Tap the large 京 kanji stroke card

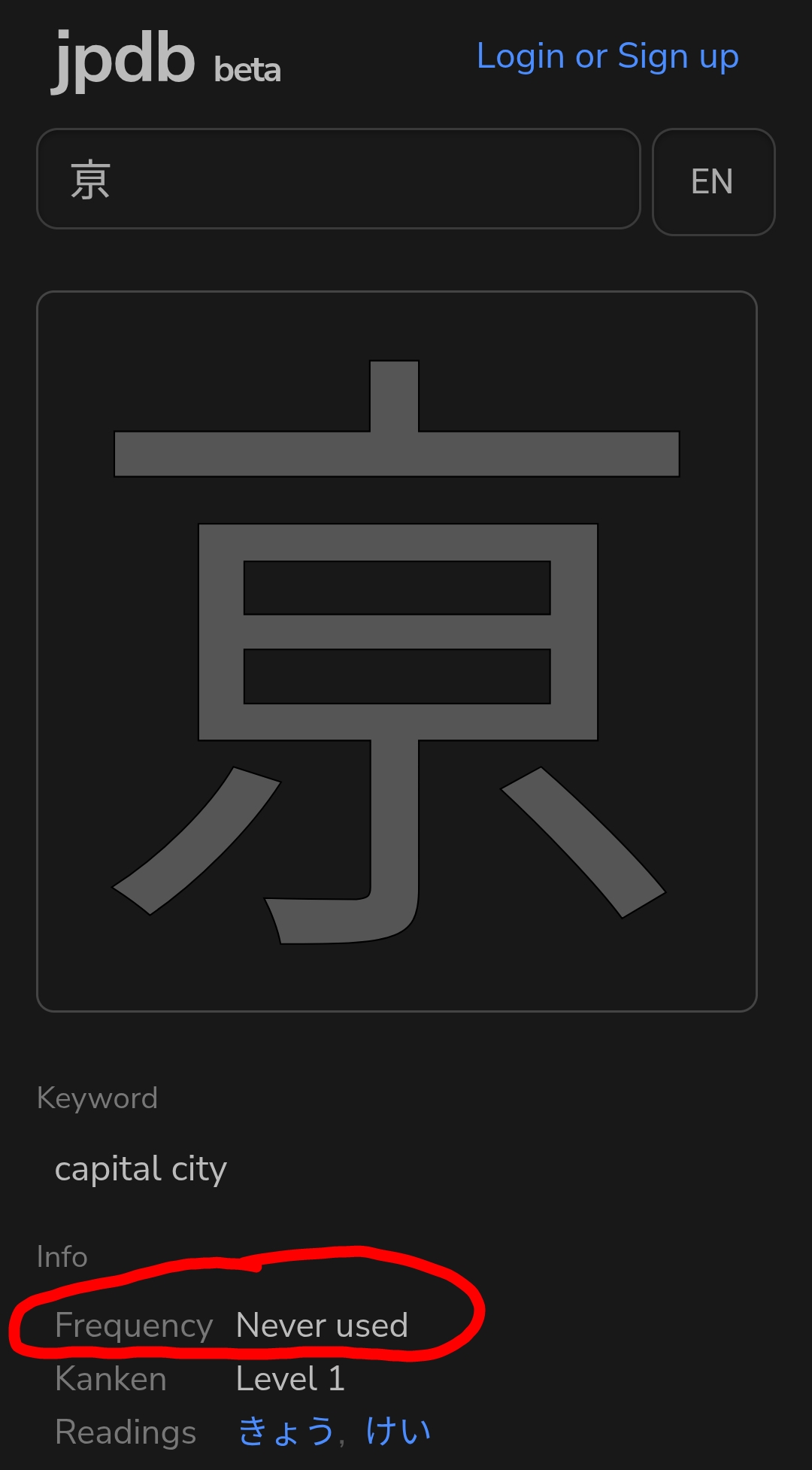point(397,651)
